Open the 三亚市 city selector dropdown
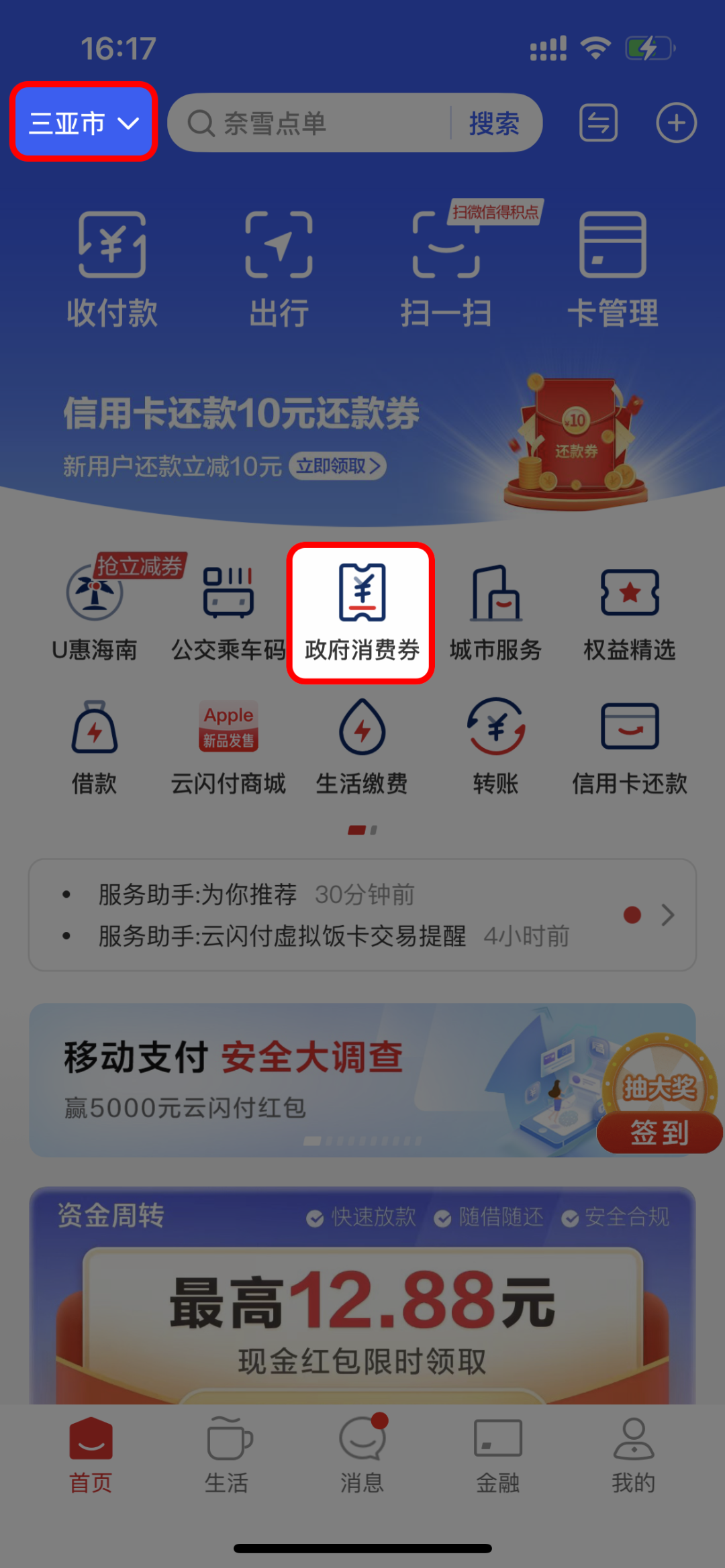The image size is (725, 1568). (x=84, y=123)
